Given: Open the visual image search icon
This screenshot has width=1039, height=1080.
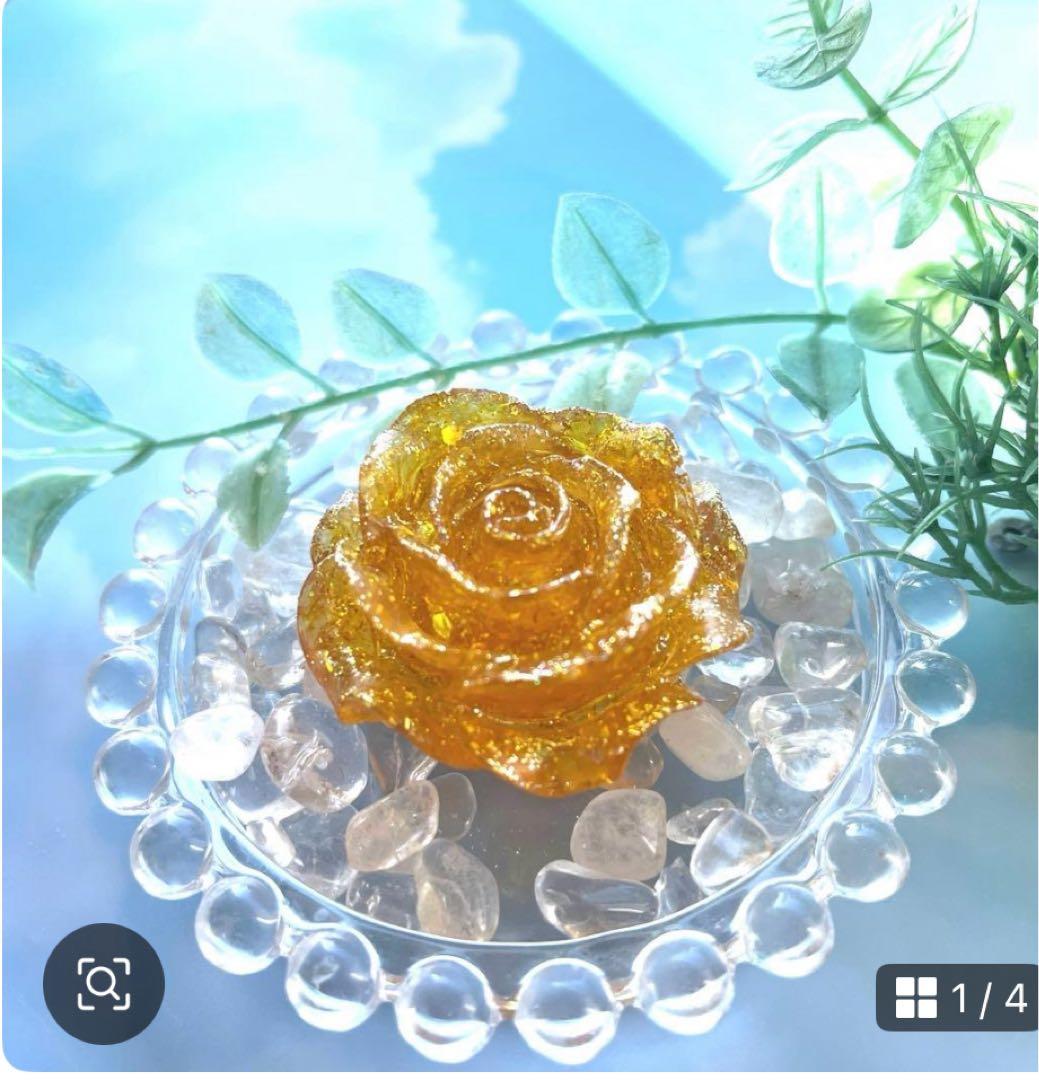Looking at the screenshot, I should pyautogui.click(x=103, y=984).
